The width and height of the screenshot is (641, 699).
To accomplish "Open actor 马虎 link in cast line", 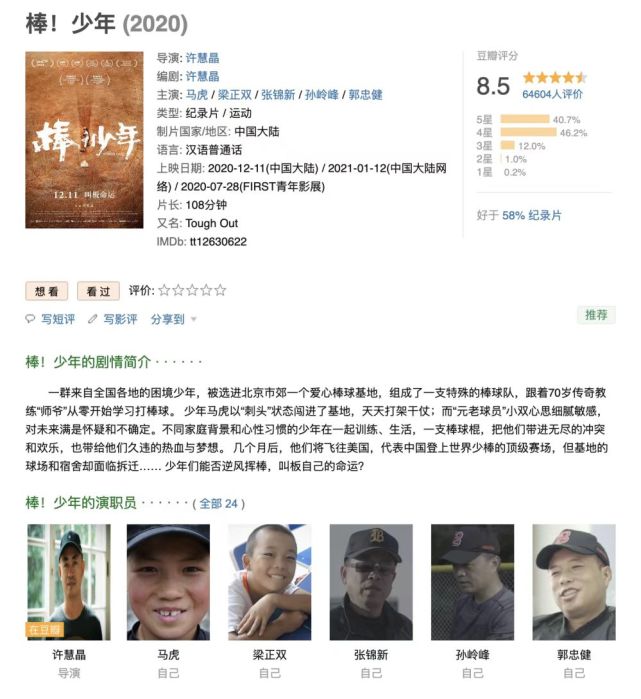I will [x=197, y=94].
